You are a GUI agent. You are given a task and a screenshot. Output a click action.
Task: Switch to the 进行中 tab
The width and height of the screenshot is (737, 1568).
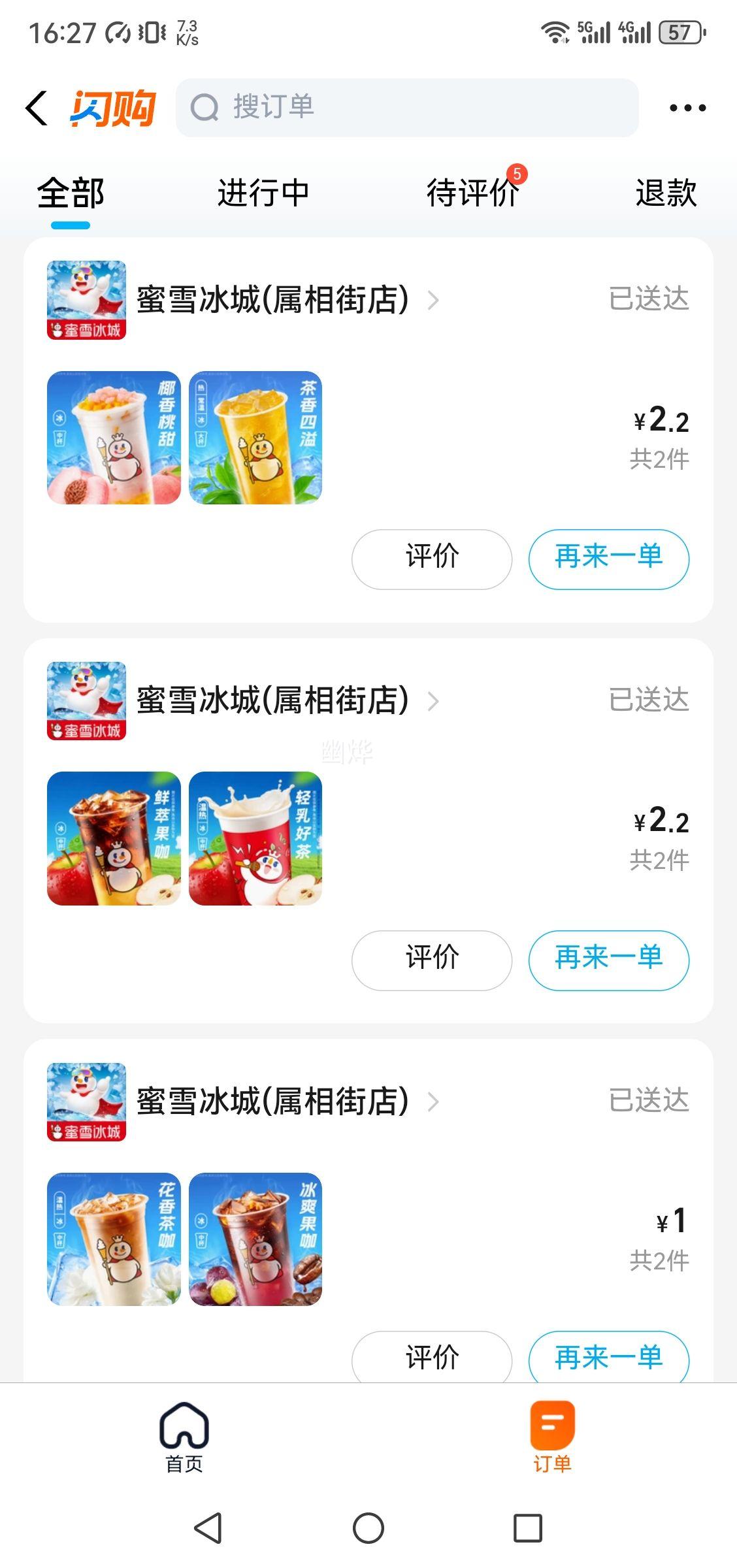pyautogui.click(x=263, y=193)
